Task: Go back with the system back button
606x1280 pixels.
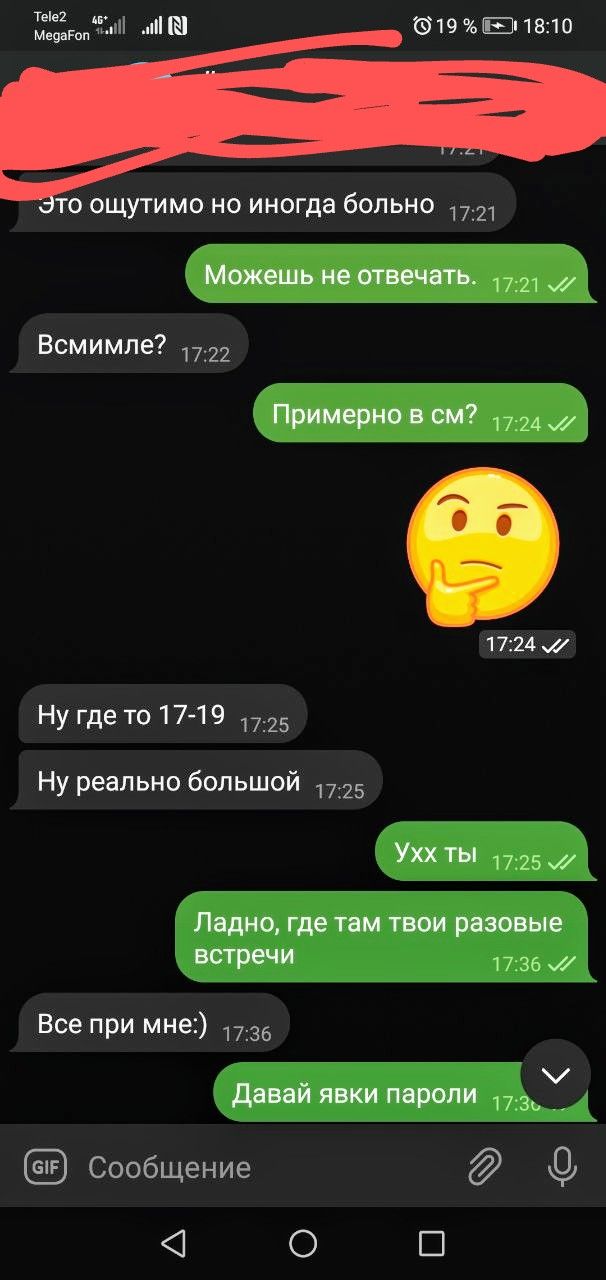Action: (173, 1243)
